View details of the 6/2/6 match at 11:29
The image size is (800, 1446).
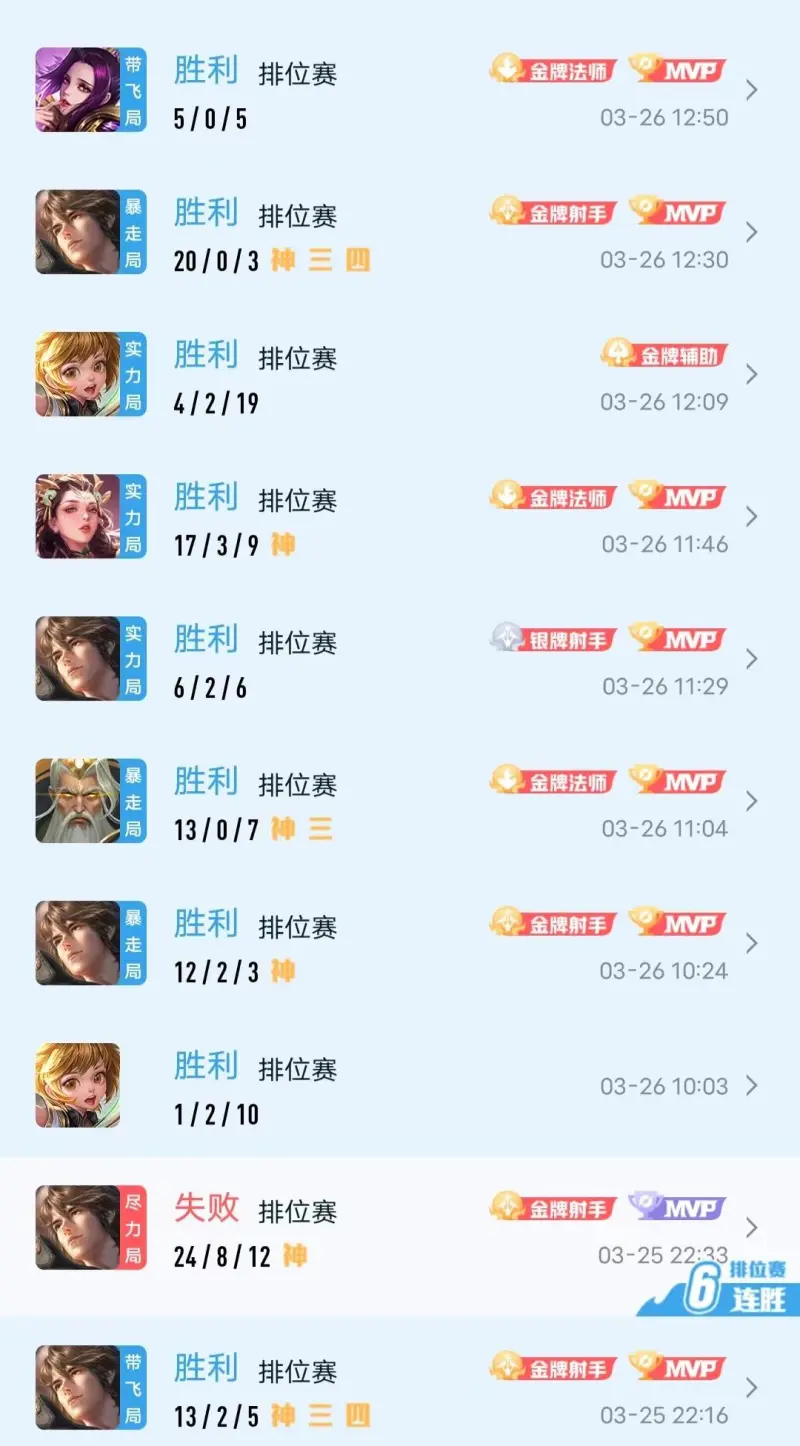(400, 660)
